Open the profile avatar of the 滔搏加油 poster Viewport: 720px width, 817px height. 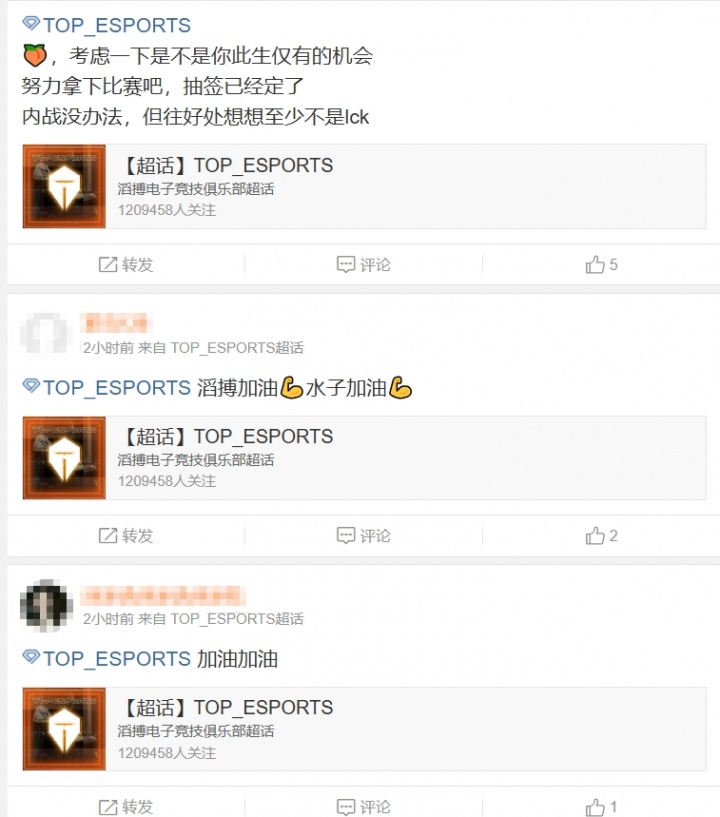46,335
